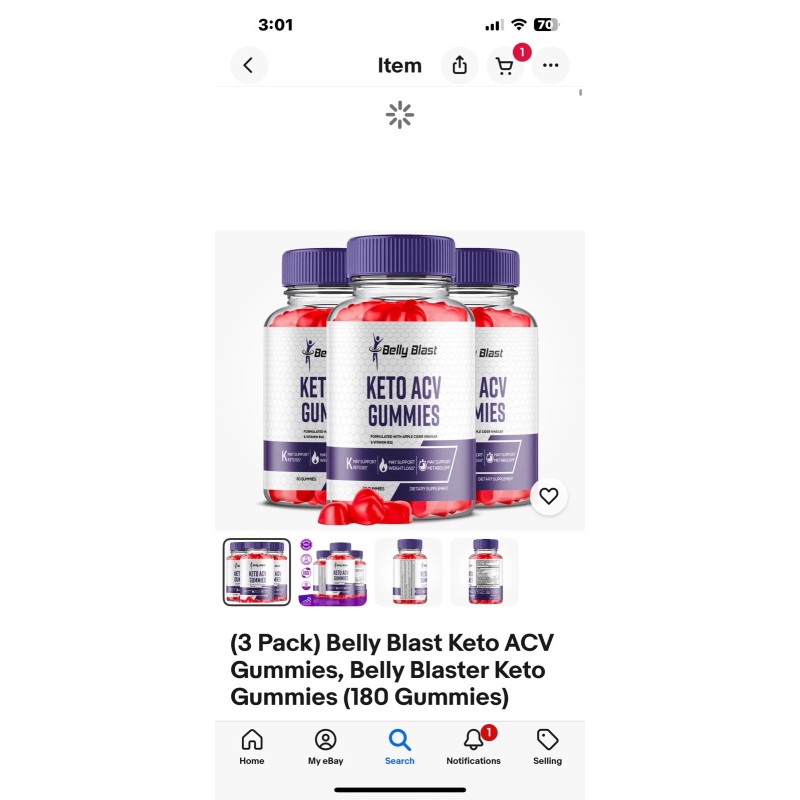This screenshot has height=800, width=800.
Task: Add item to watchlist with heart icon
Action: click(x=548, y=496)
